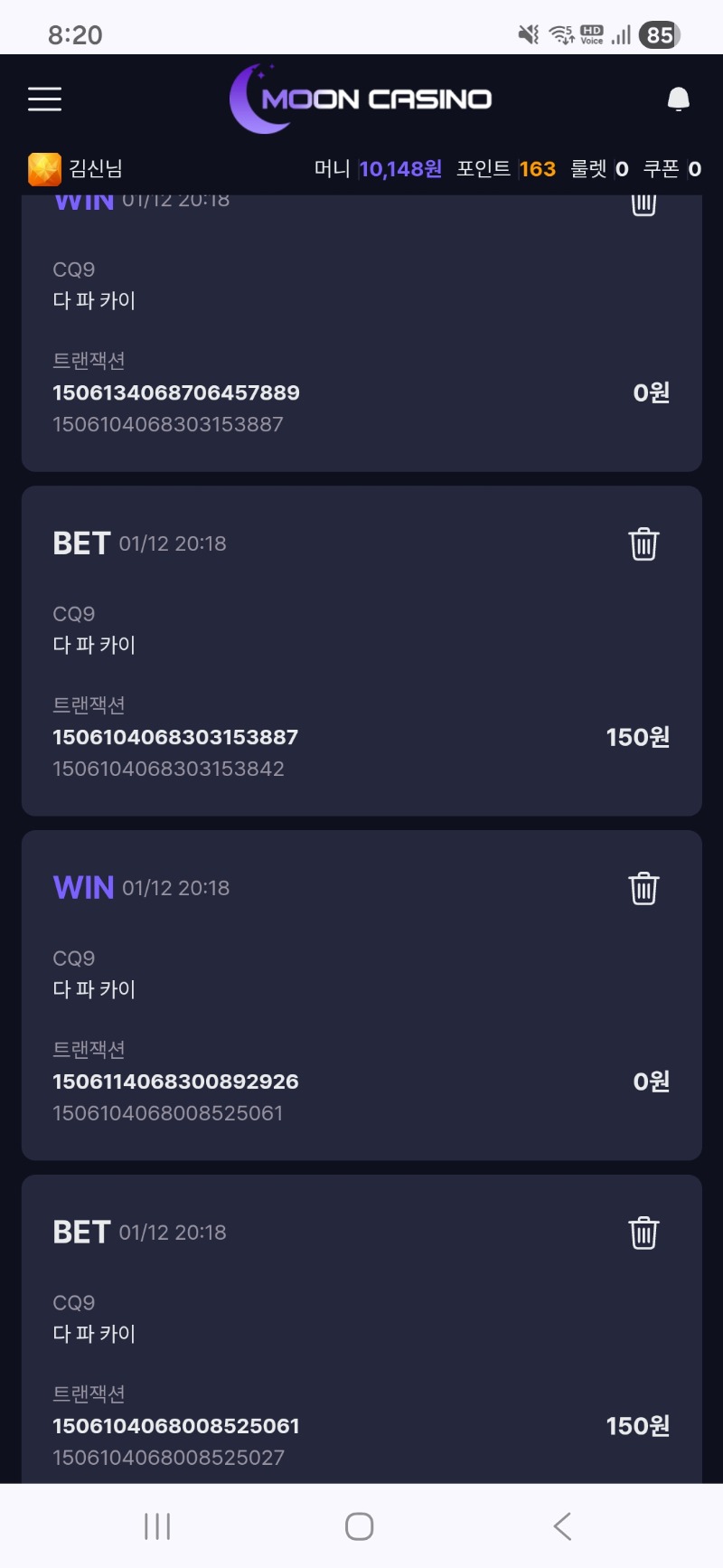Delete the 0원 WIN entry using its trash icon

(643, 888)
